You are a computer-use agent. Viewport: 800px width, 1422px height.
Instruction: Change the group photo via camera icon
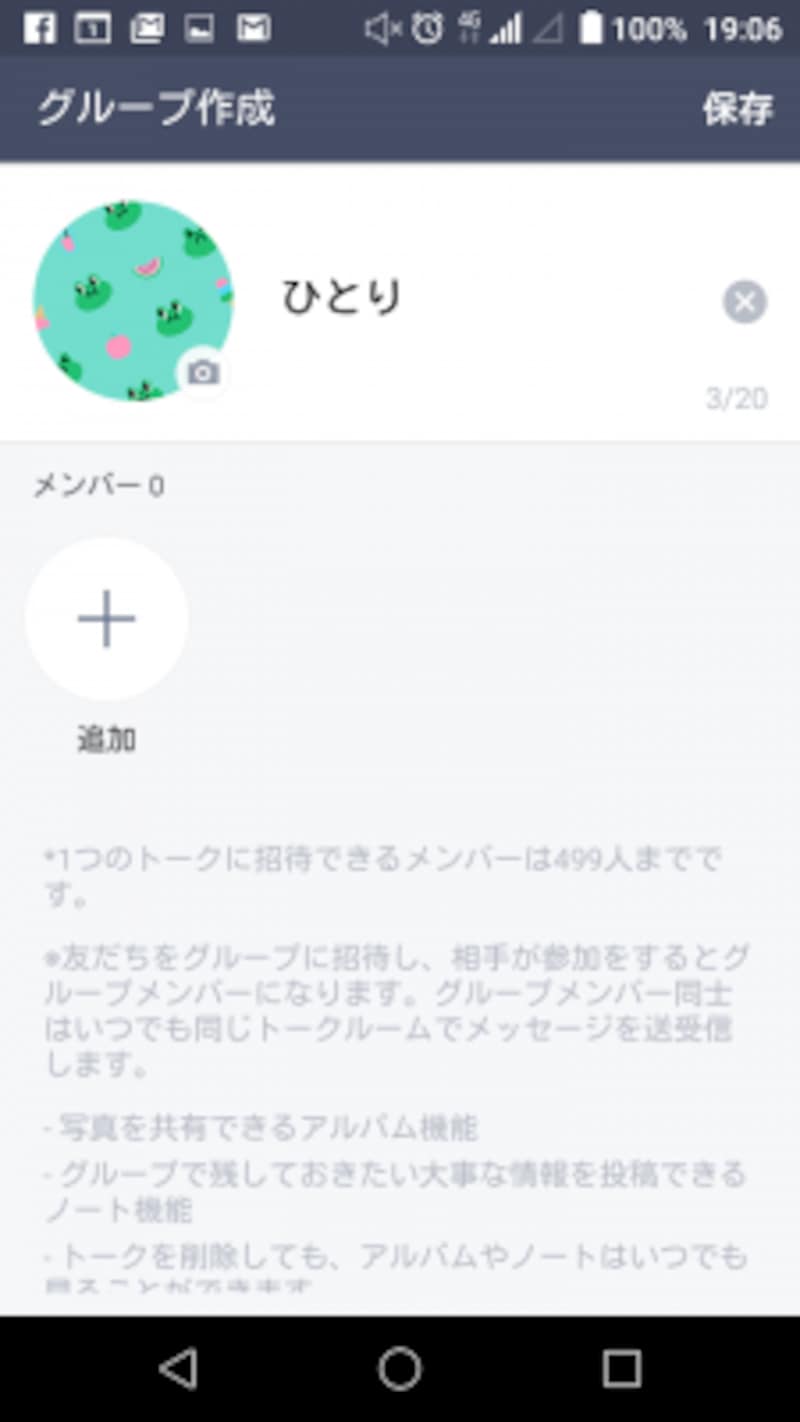tap(203, 373)
